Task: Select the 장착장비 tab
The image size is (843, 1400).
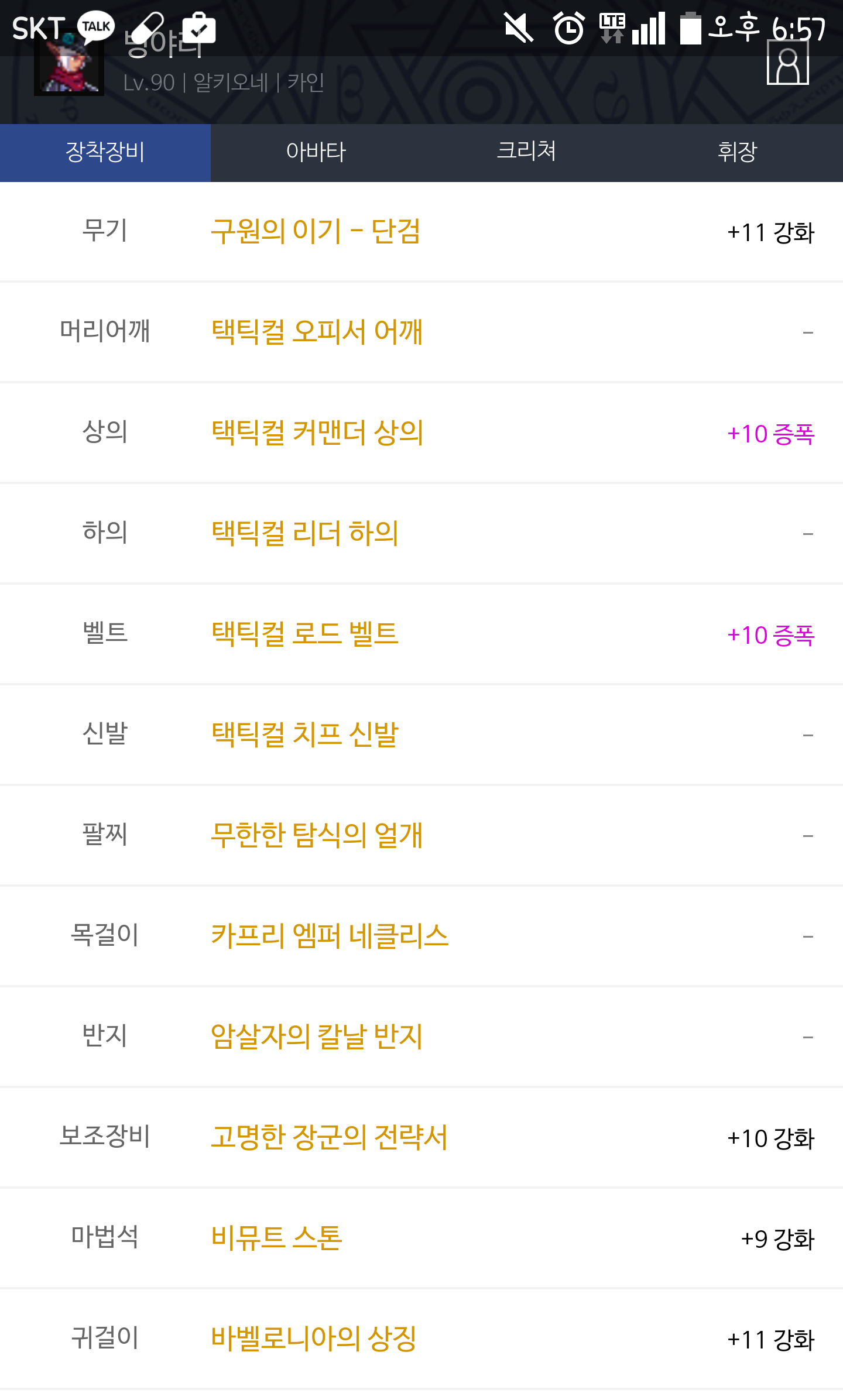Action: click(x=105, y=152)
